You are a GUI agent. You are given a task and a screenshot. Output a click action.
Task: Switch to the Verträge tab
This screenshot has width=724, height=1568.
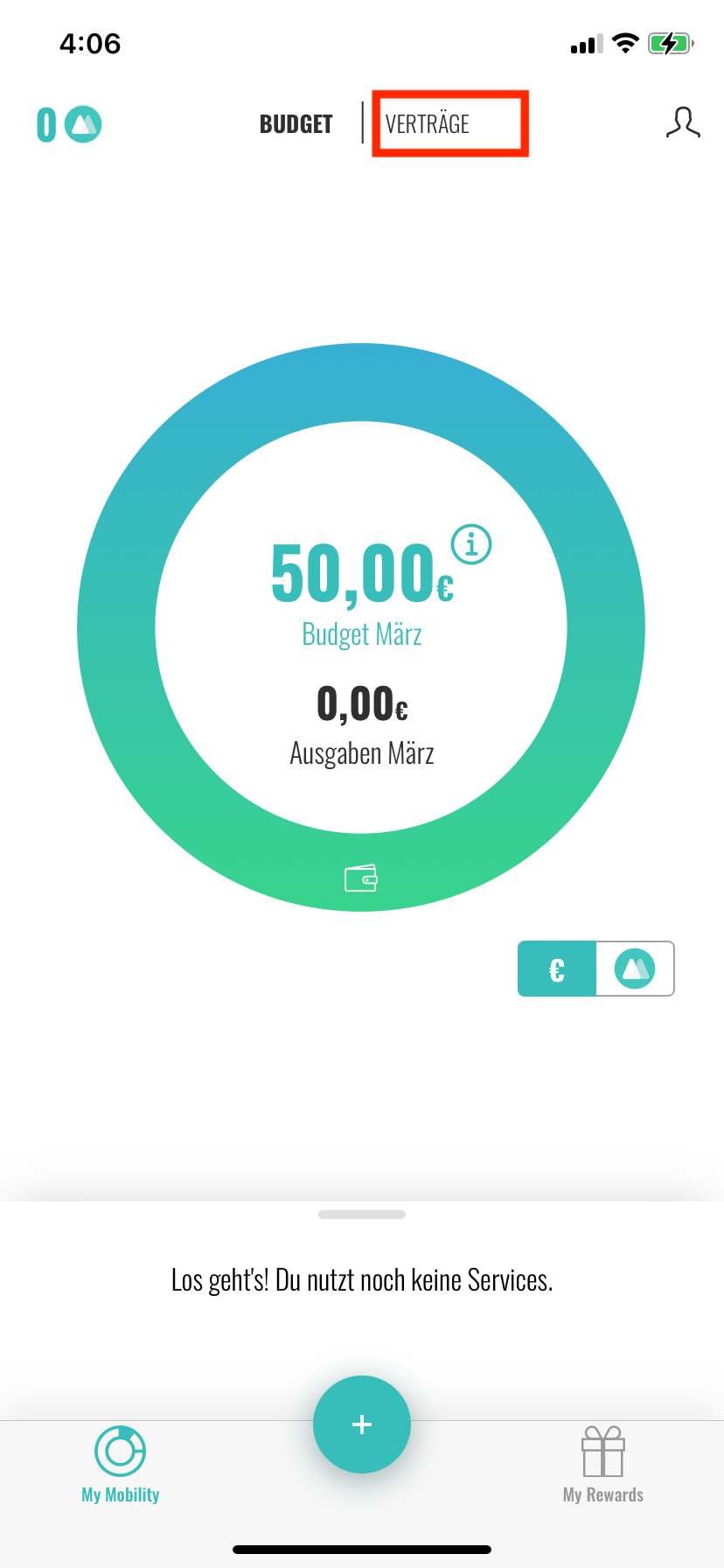[428, 124]
